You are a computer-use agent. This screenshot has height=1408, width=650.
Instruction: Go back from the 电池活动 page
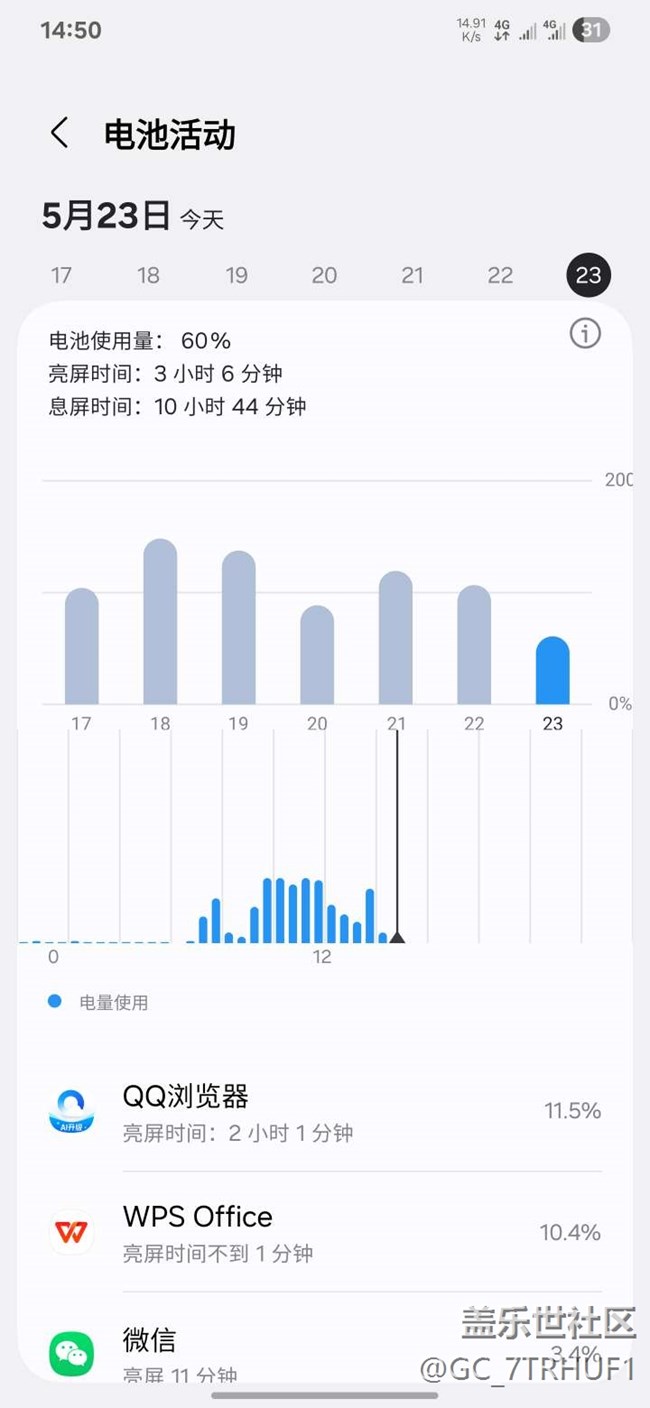pyautogui.click(x=60, y=133)
